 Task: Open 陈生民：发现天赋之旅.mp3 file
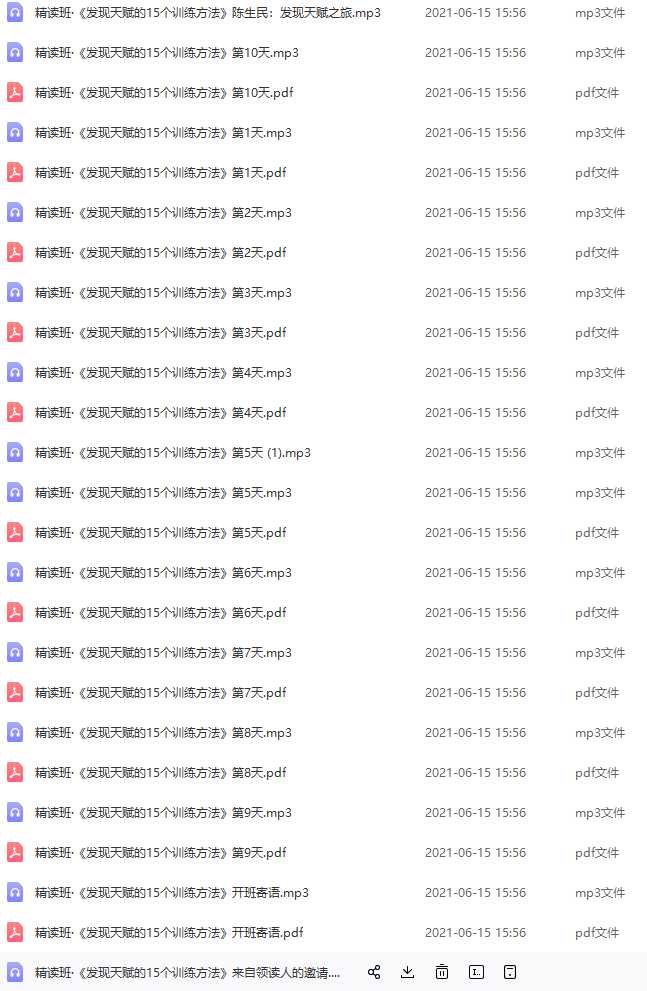pyautogui.click(x=207, y=13)
